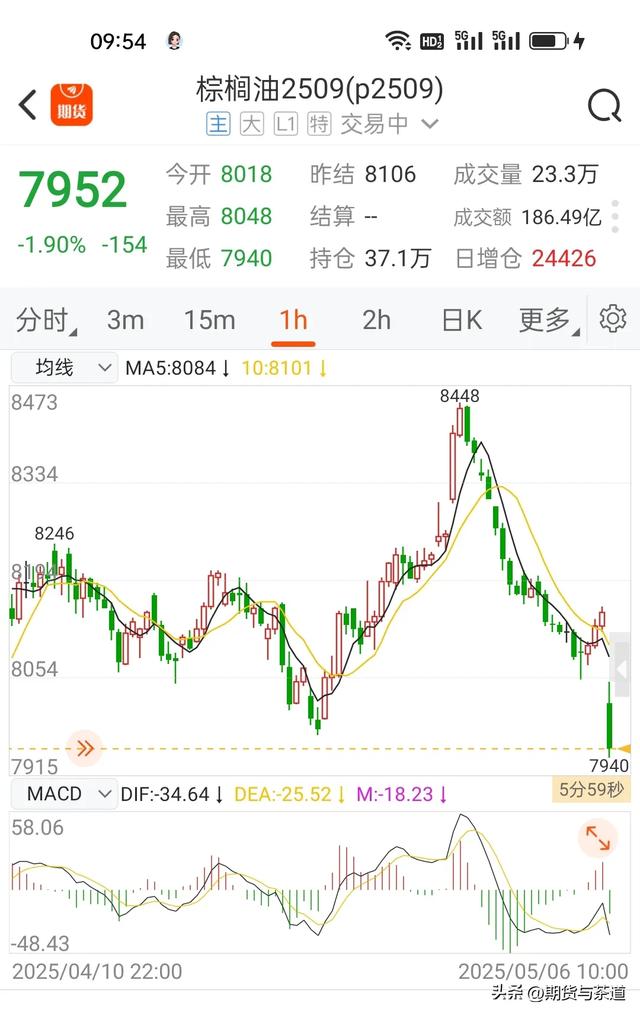This screenshot has height=1015, width=640.
Task: Select the 2h interval tab
Action: coord(376,320)
